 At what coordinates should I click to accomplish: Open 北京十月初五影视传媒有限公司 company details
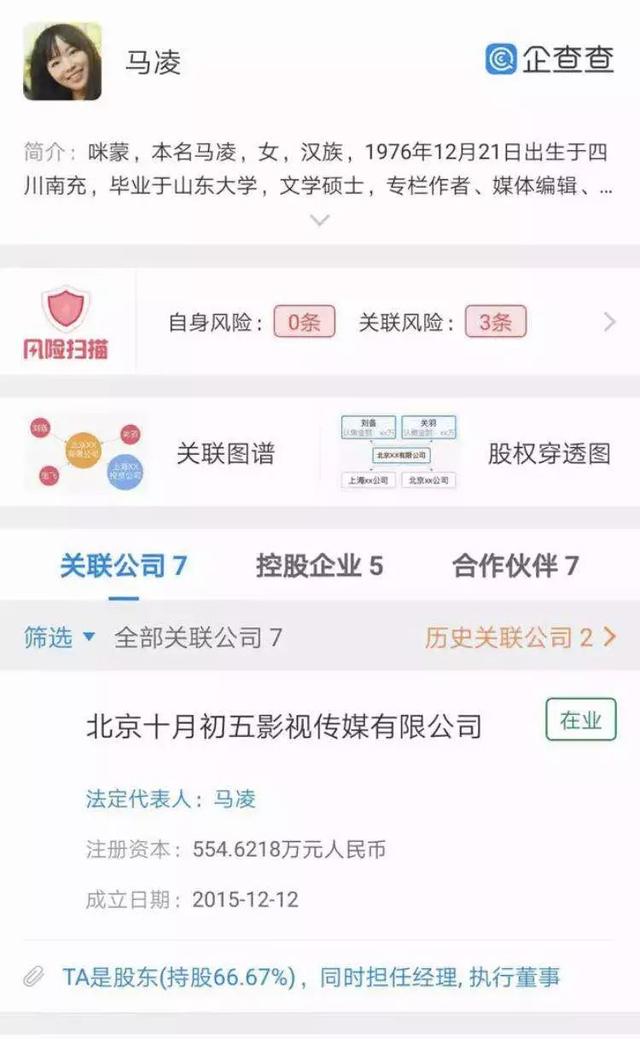point(284,726)
